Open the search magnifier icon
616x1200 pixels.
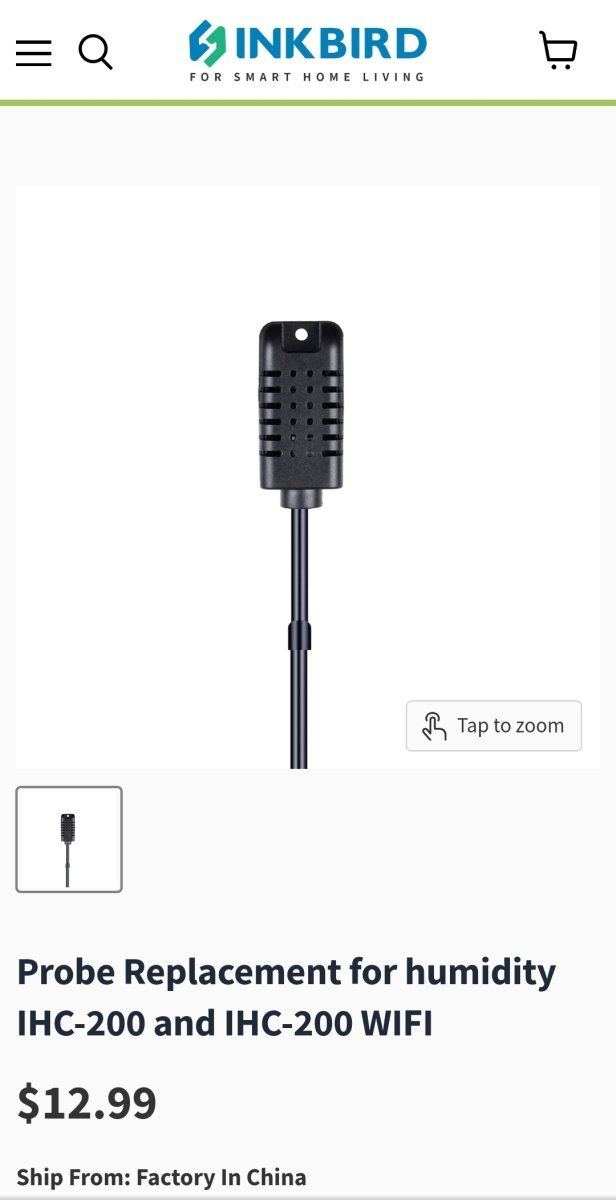(x=96, y=52)
